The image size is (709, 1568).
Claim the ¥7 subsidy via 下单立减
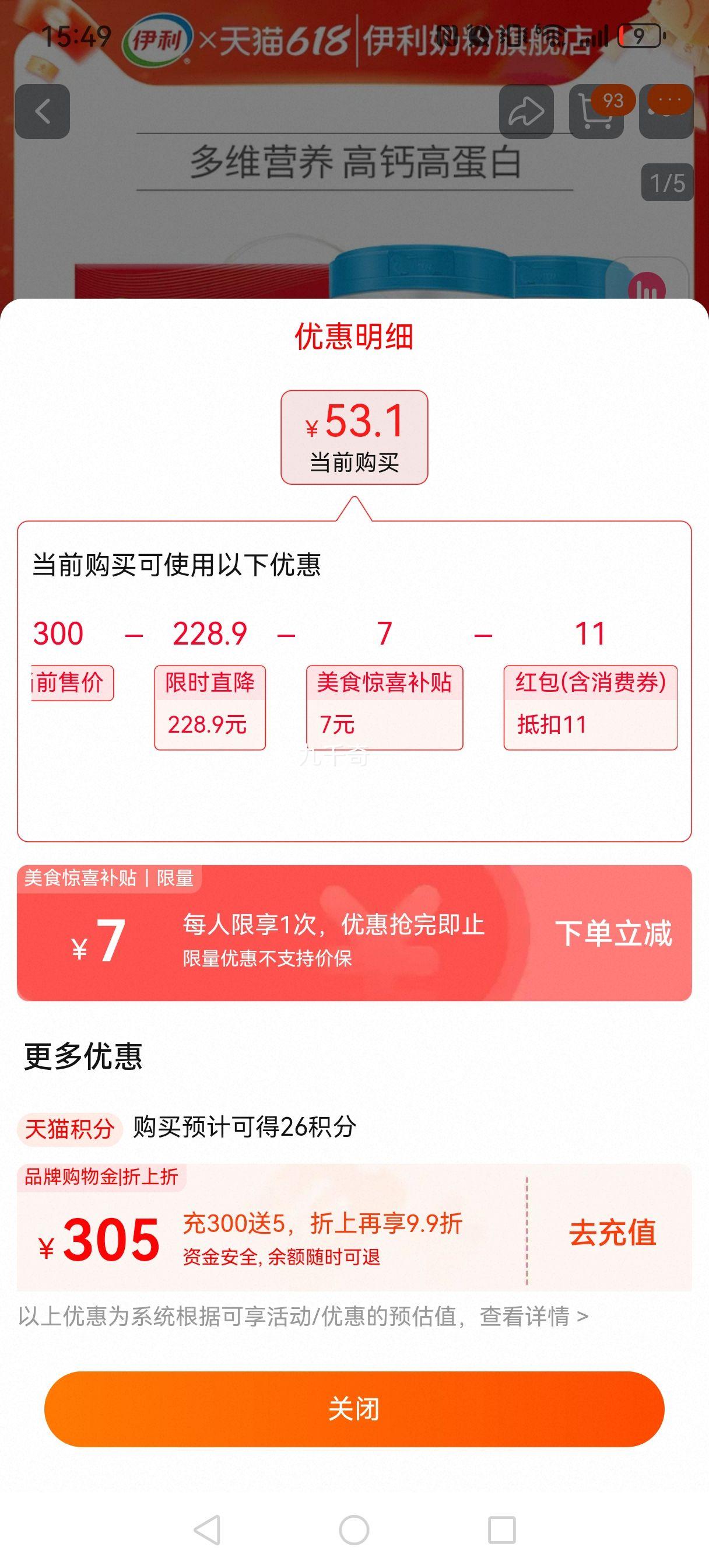(x=612, y=933)
